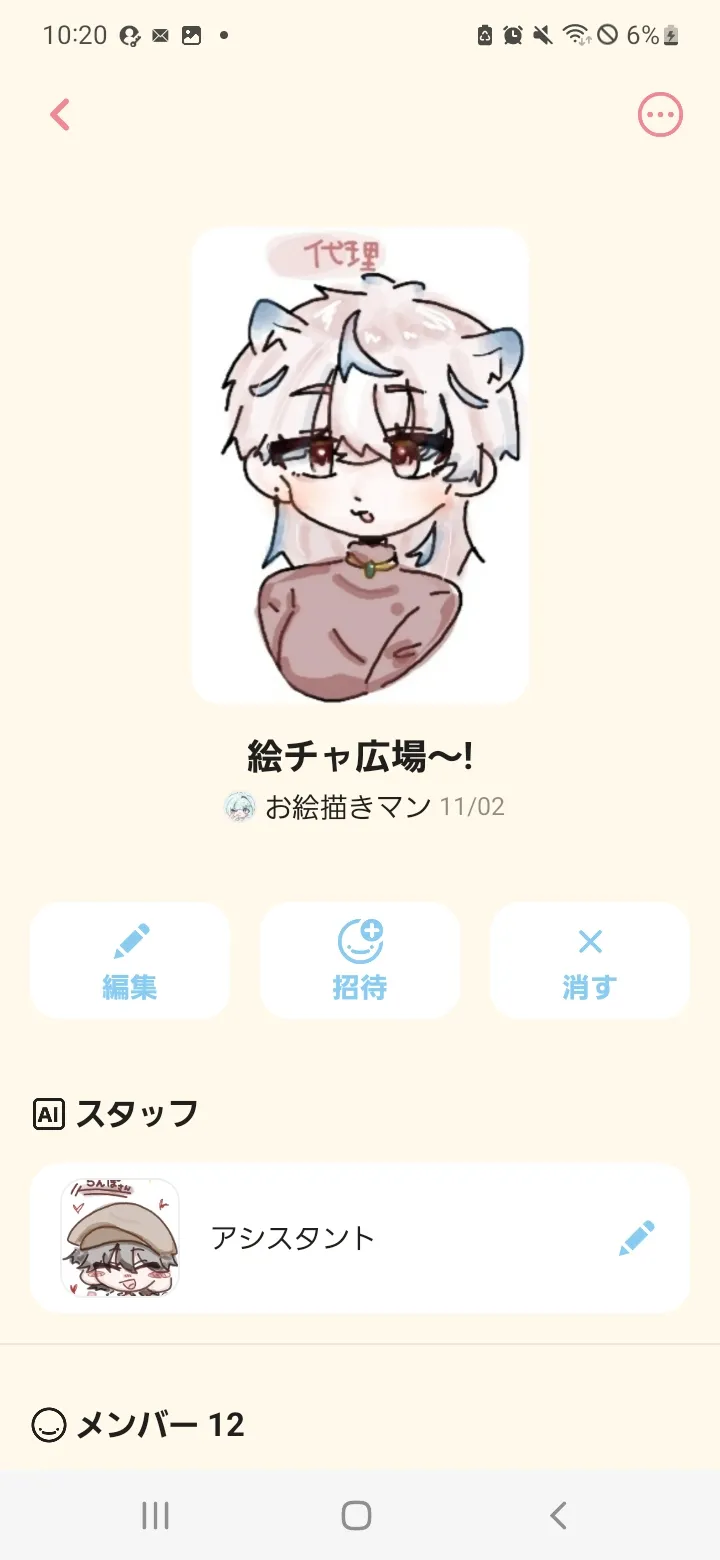Tap the 編集 edit button
This screenshot has height=1560, width=720.
(130, 960)
